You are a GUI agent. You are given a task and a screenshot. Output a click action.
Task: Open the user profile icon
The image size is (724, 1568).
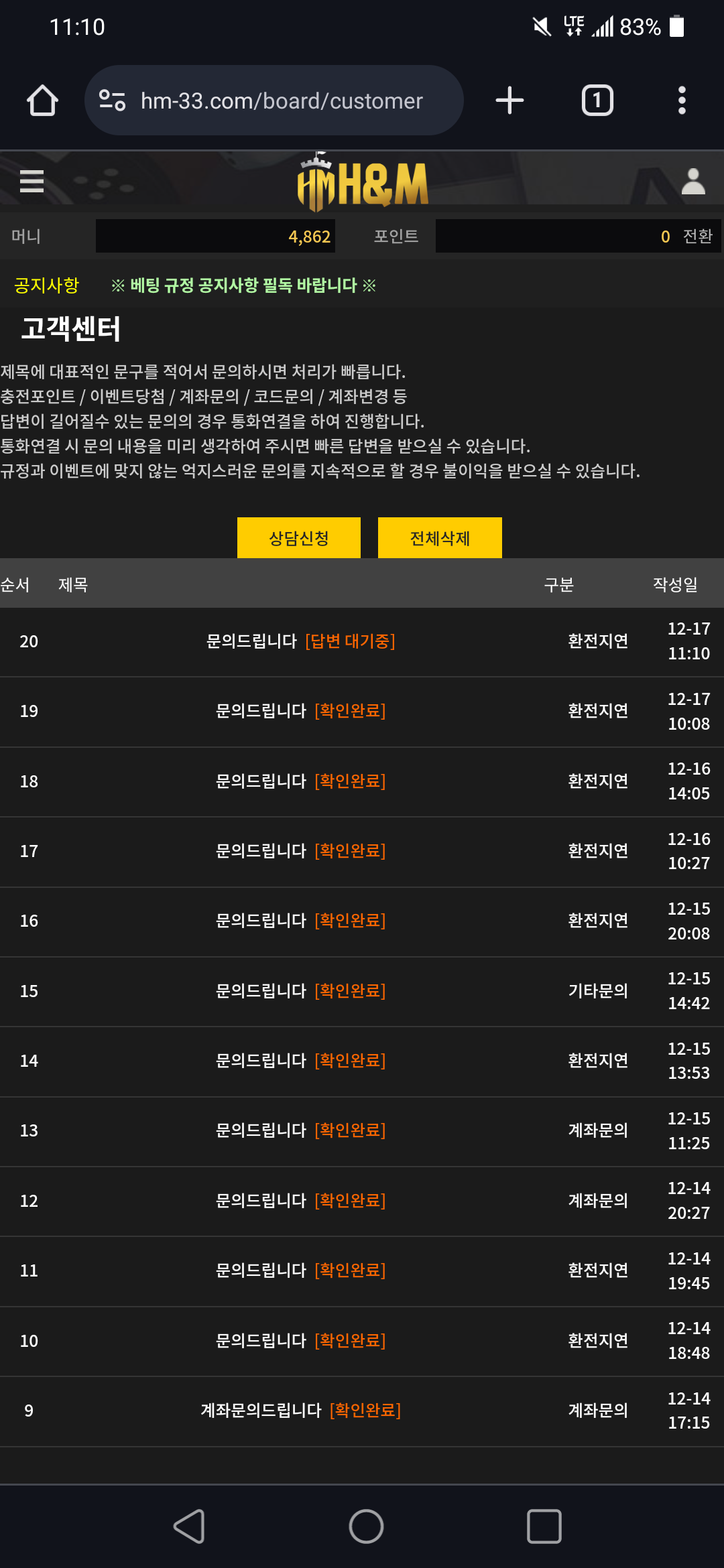(693, 182)
